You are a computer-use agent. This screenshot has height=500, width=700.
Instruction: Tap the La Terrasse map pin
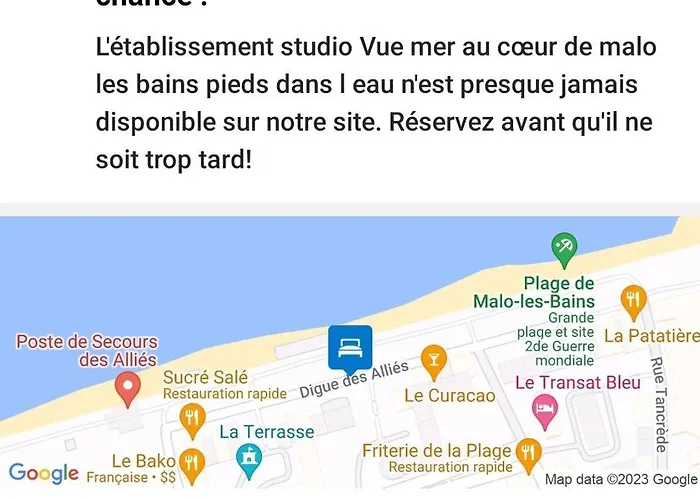click(x=247, y=459)
